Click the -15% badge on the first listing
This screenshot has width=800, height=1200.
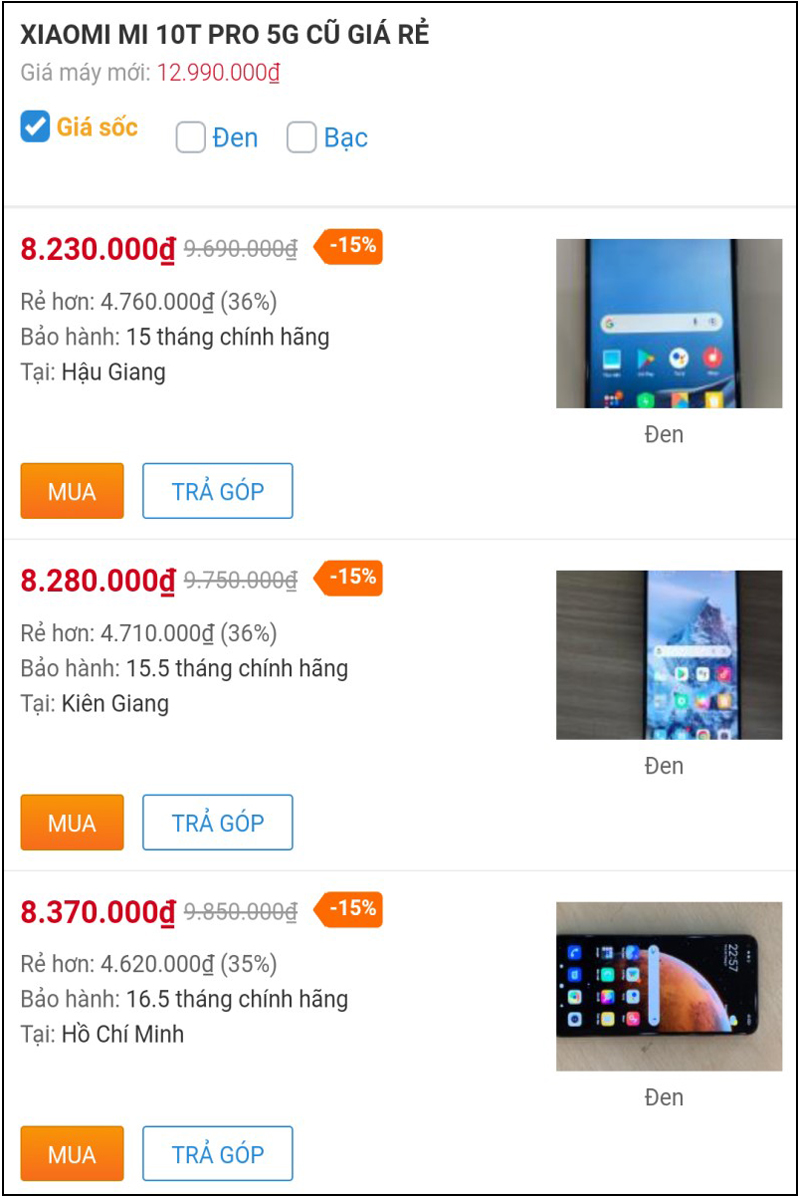[350, 247]
